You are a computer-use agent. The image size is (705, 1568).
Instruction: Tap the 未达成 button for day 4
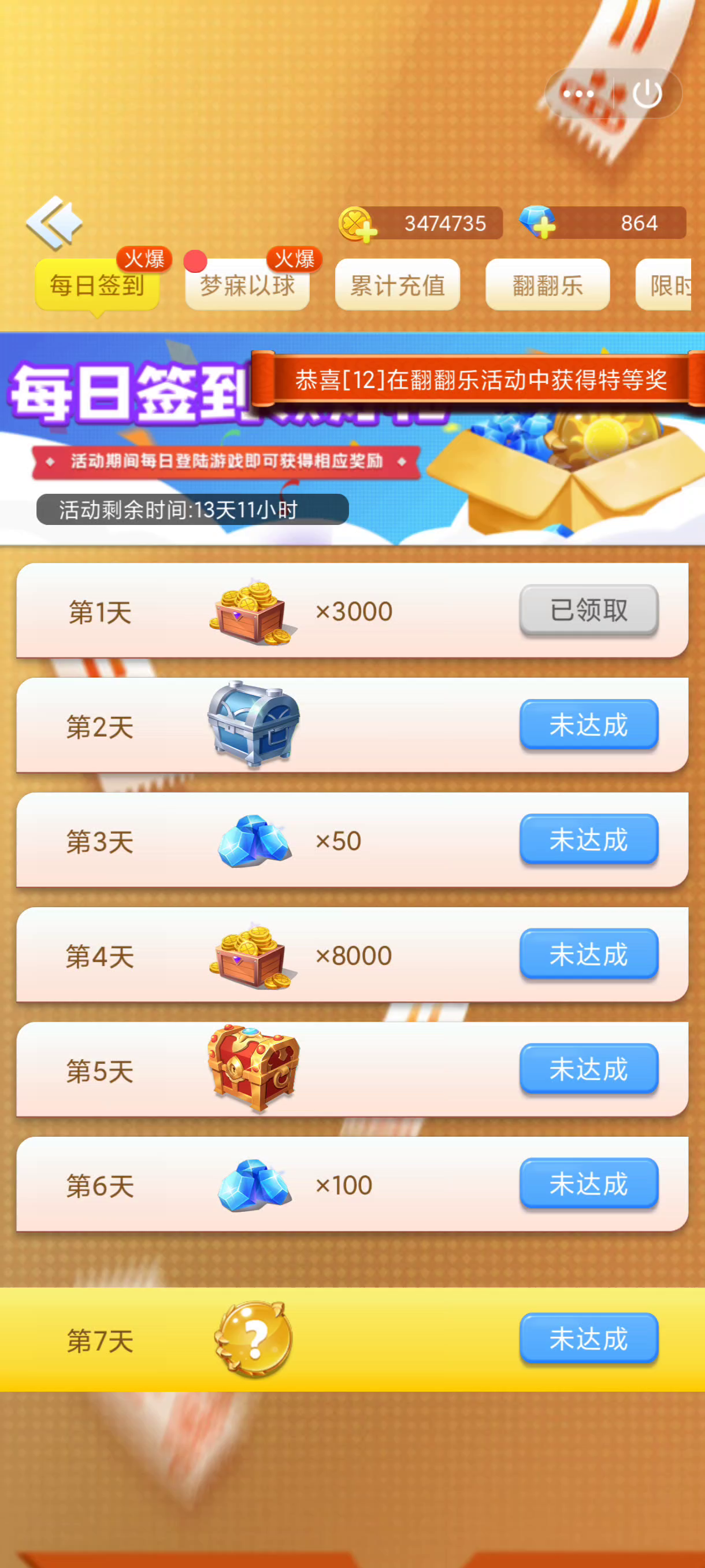click(x=589, y=955)
